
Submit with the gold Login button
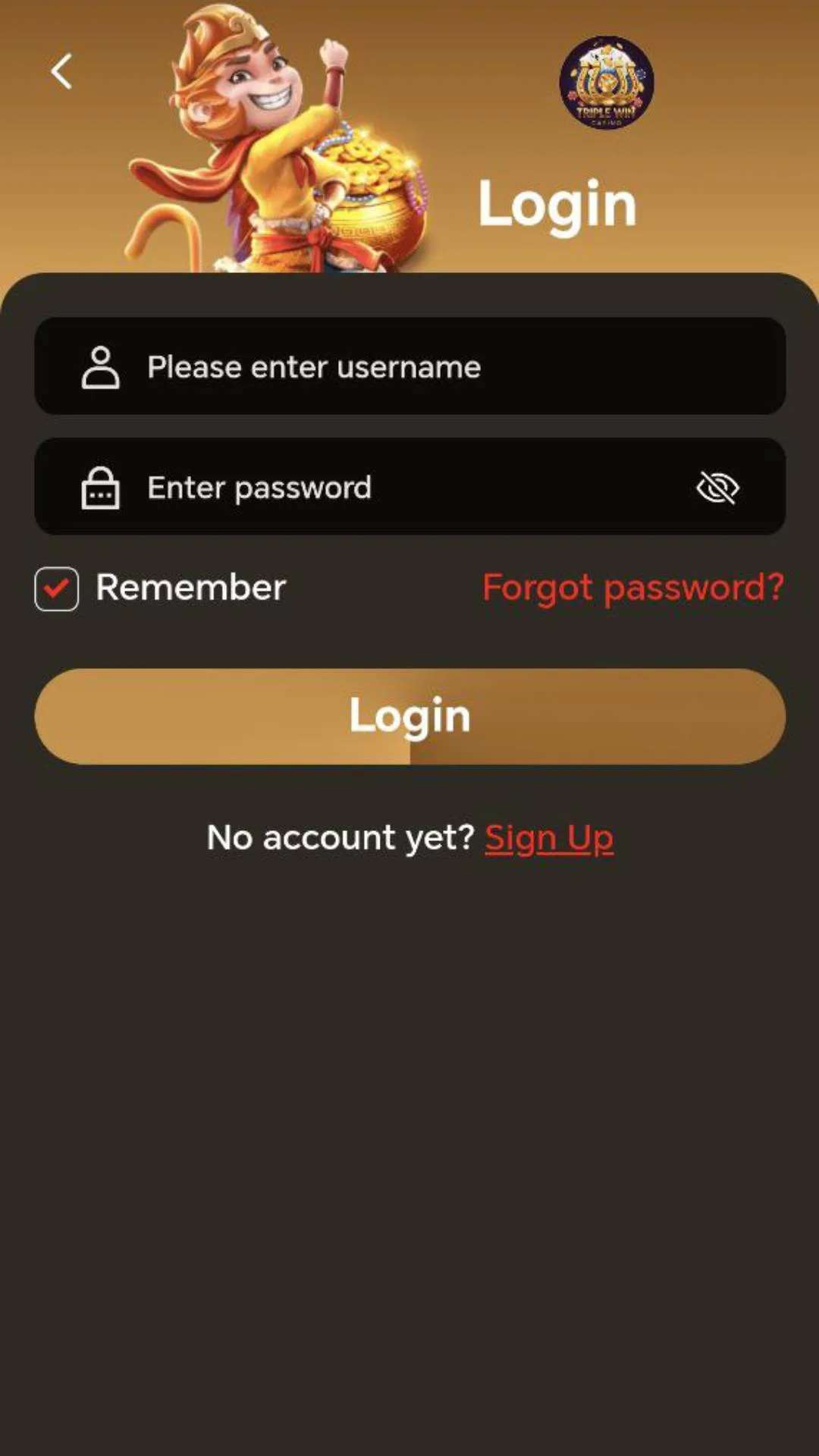(x=409, y=716)
